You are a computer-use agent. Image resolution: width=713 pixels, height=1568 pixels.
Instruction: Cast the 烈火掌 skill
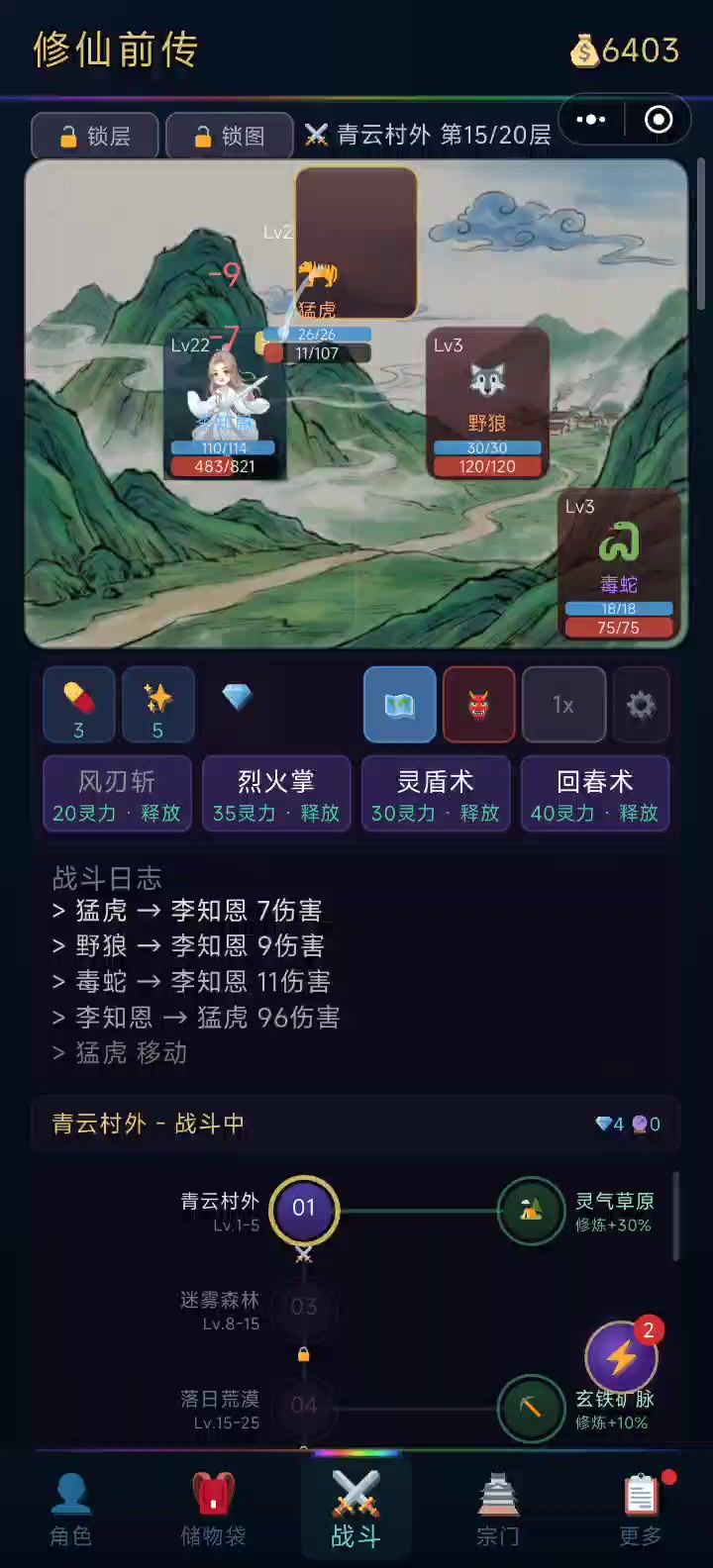[x=276, y=795]
